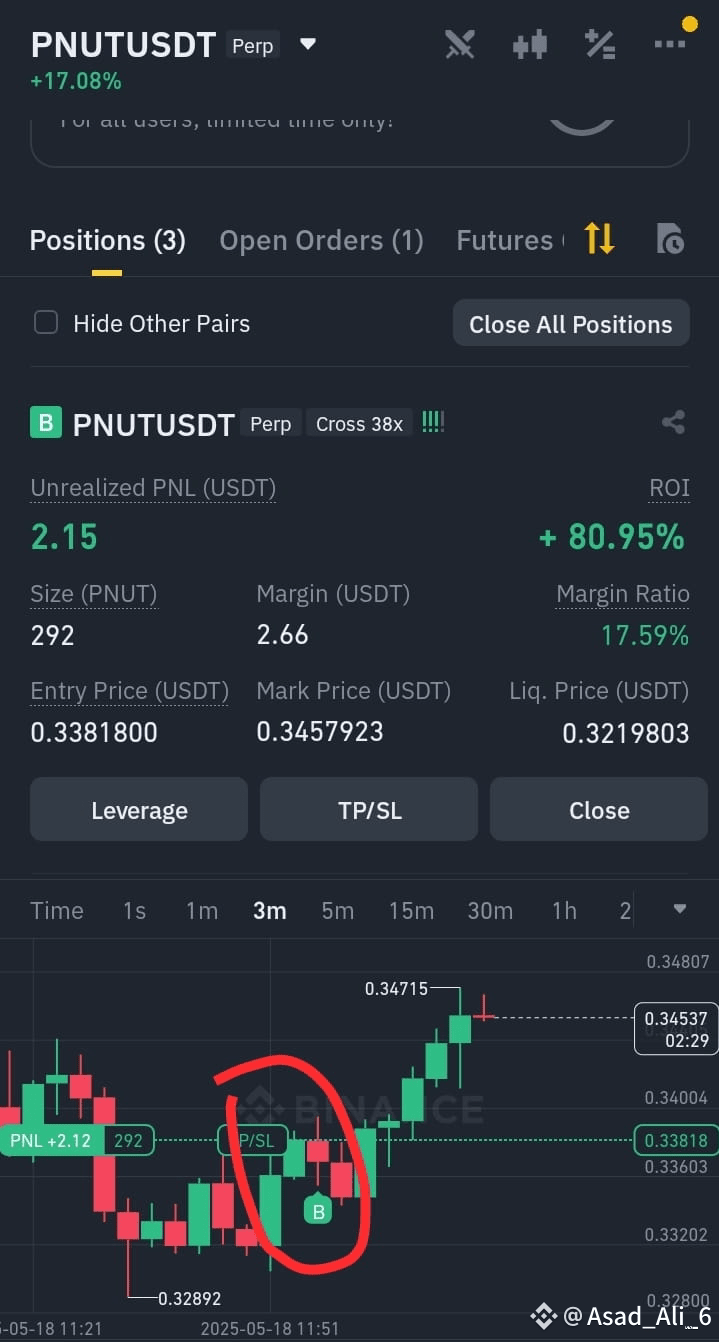Select the 1s chart interval

[x=134, y=910]
